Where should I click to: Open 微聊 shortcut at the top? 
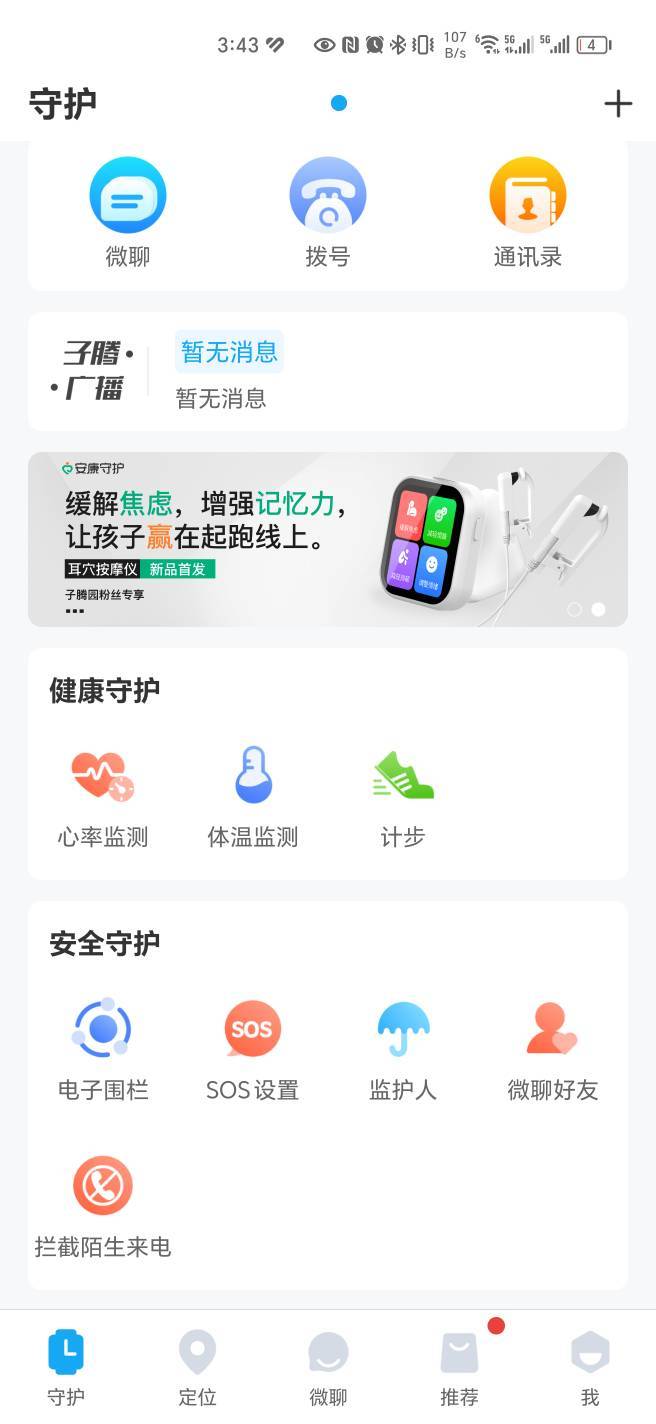tap(128, 213)
